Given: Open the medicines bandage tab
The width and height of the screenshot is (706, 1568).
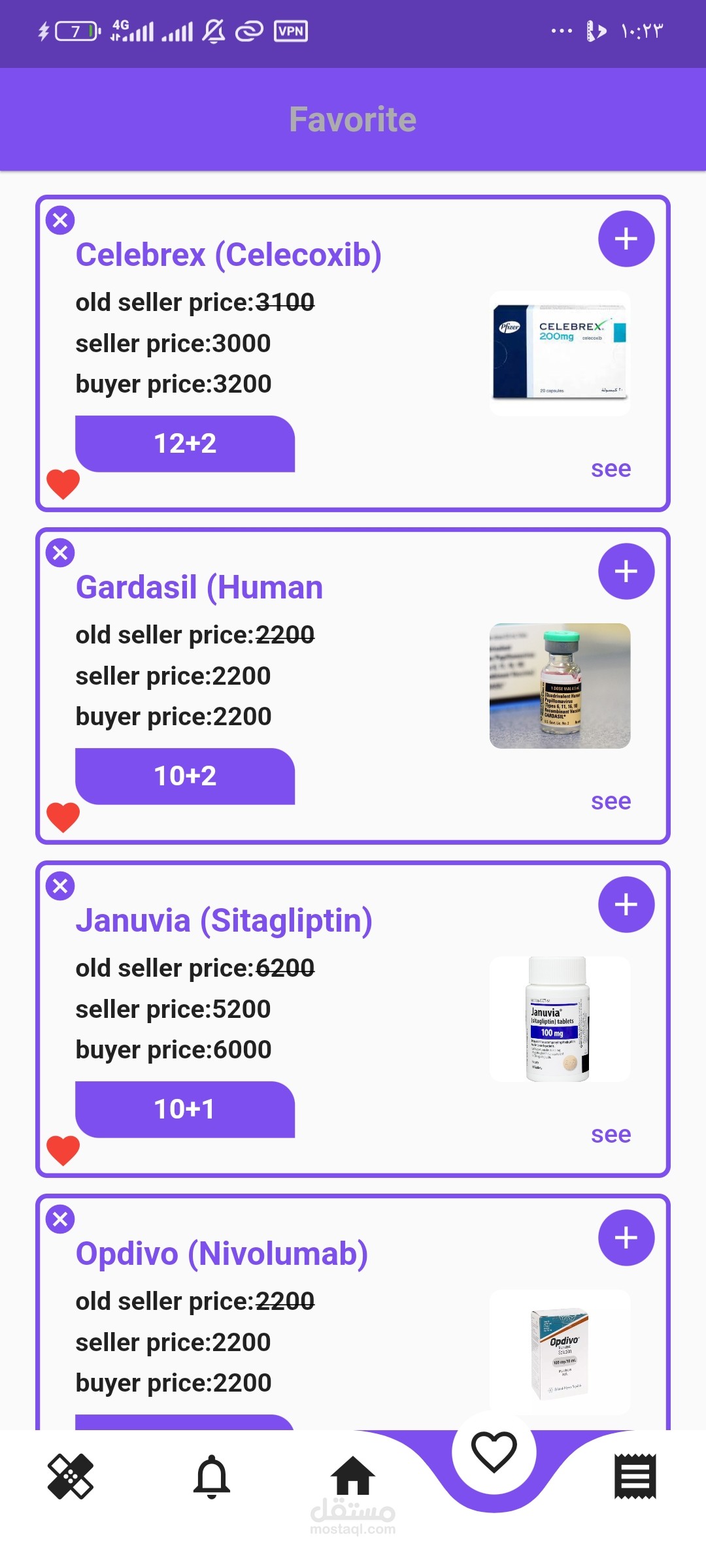Looking at the screenshot, I should (x=71, y=1477).
